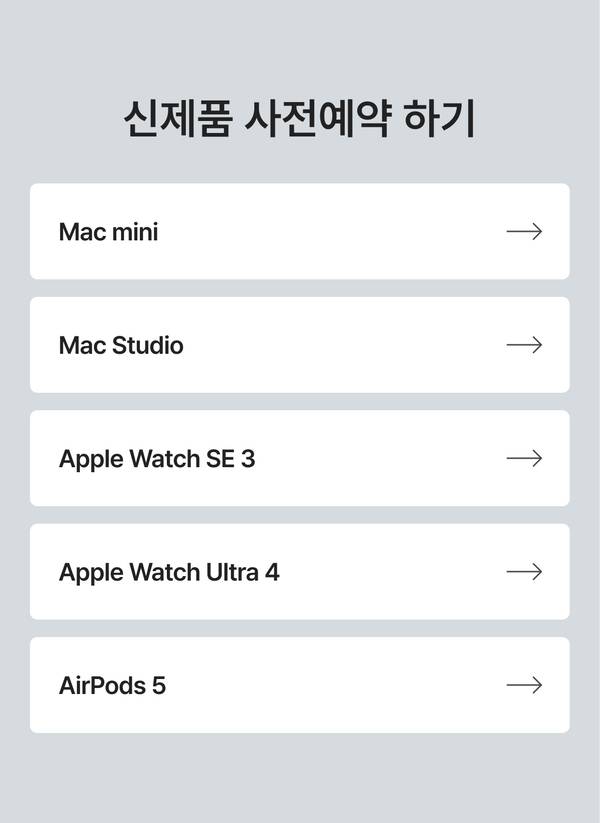Tap the AirPods 5 row
Image resolution: width=600 pixels, height=823 pixels.
(x=300, y=685)
